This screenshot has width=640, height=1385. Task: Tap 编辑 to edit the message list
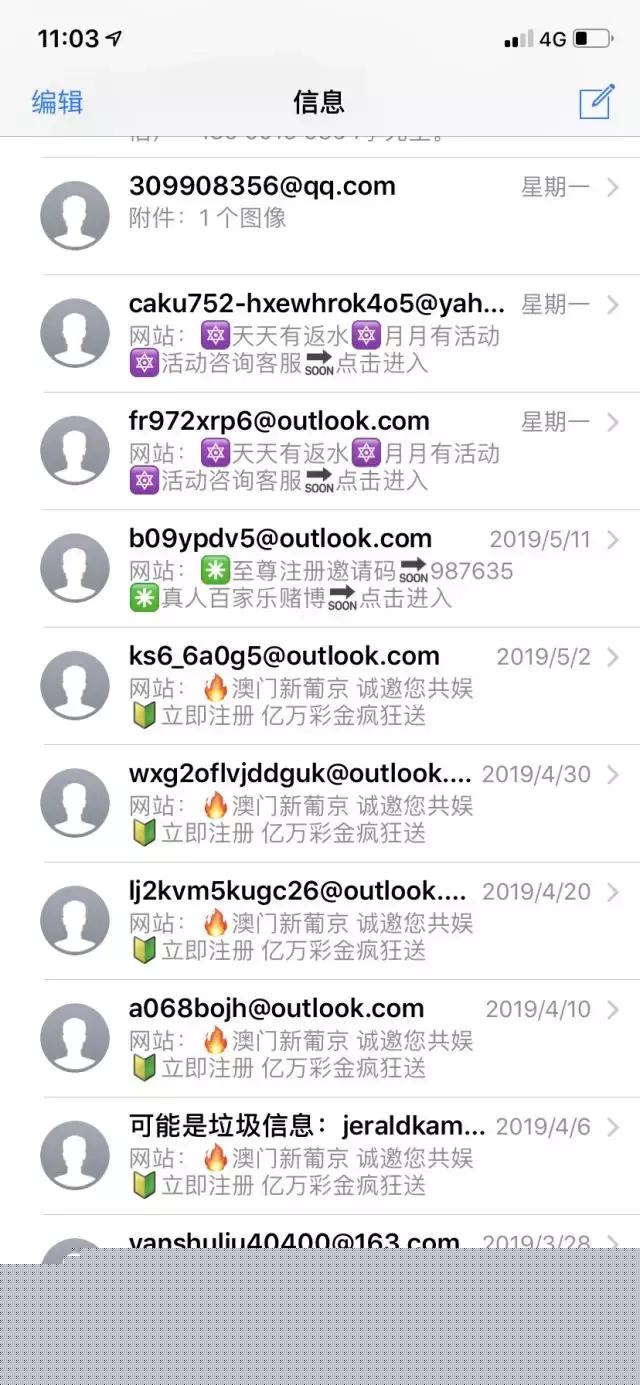(57, 102)
